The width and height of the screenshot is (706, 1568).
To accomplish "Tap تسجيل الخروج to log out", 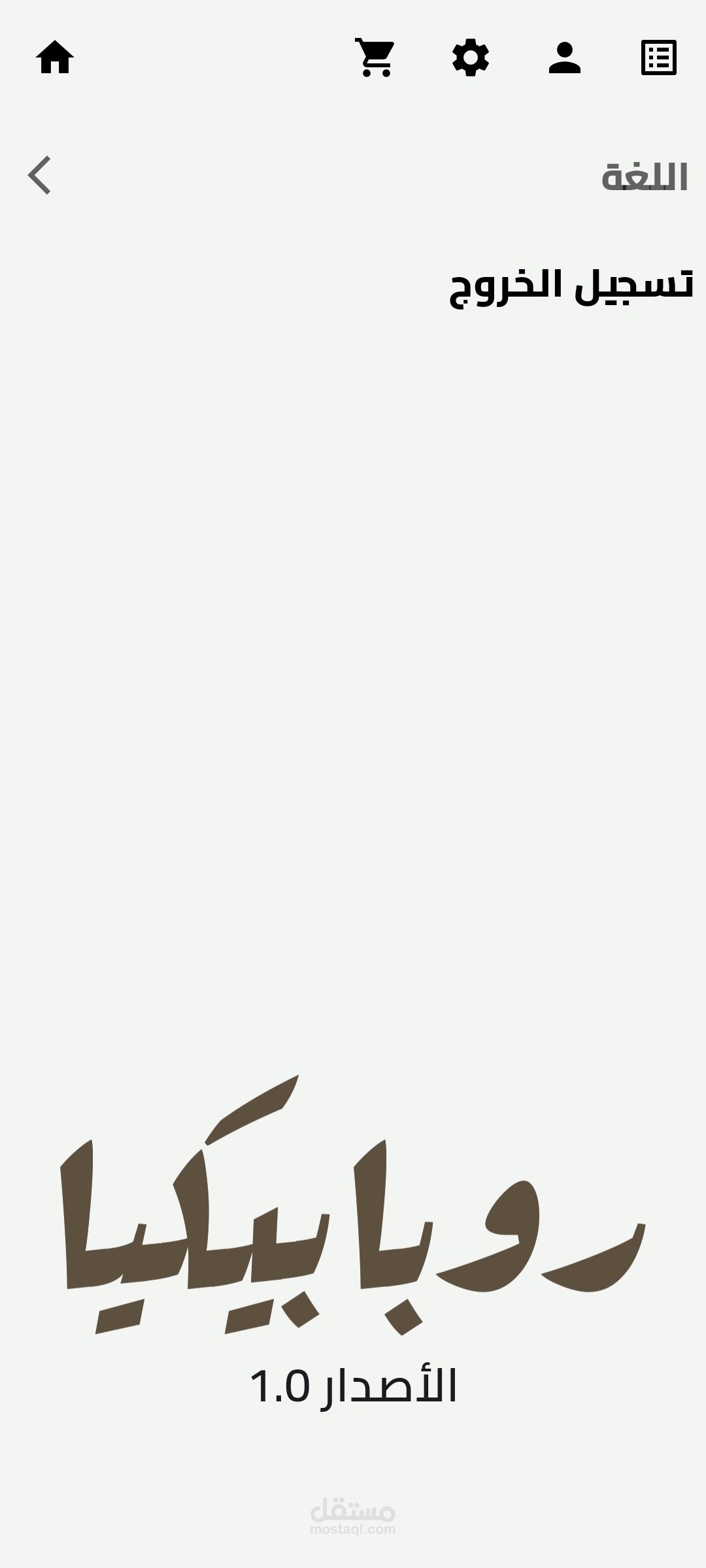I will (572, 286).
